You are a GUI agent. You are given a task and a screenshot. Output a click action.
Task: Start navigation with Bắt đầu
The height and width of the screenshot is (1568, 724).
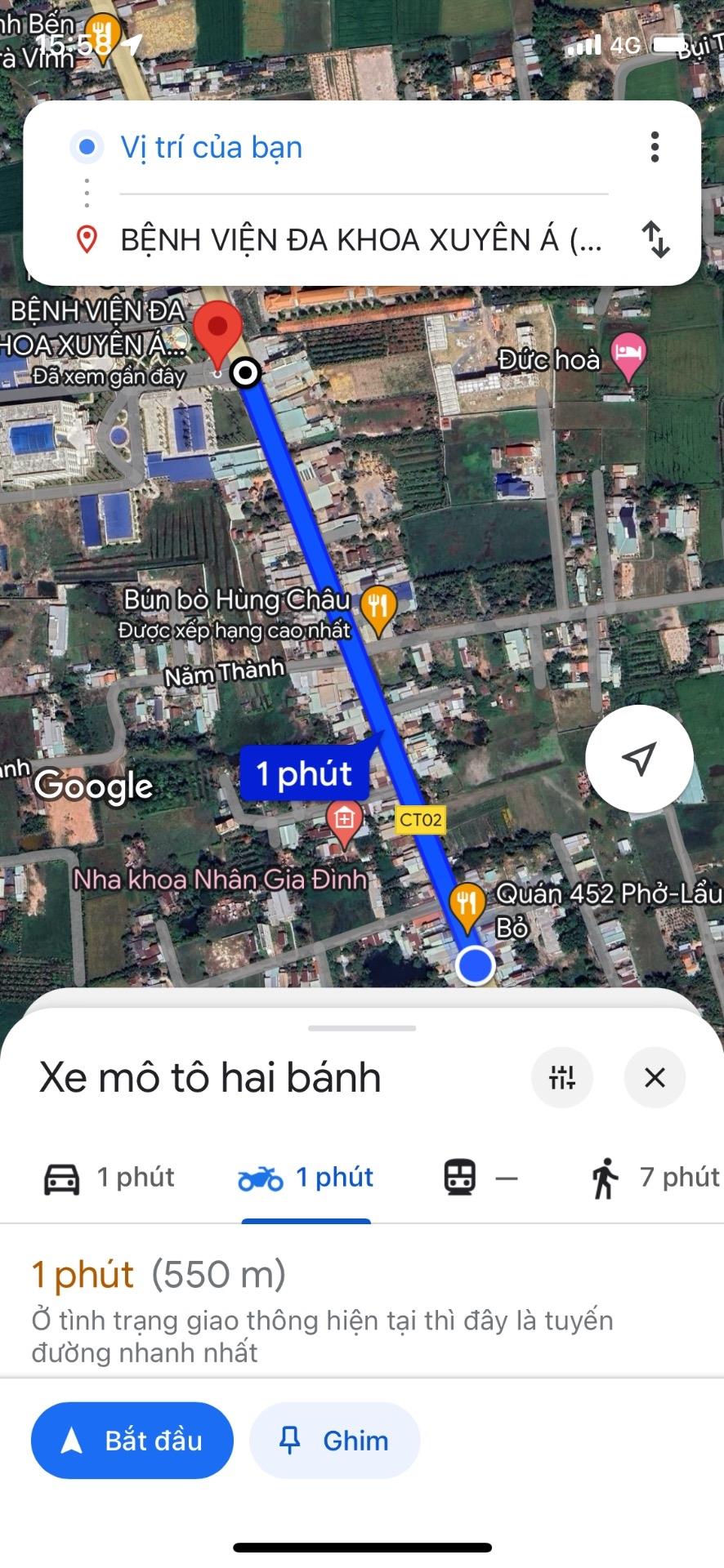(x=132, y=1441)
